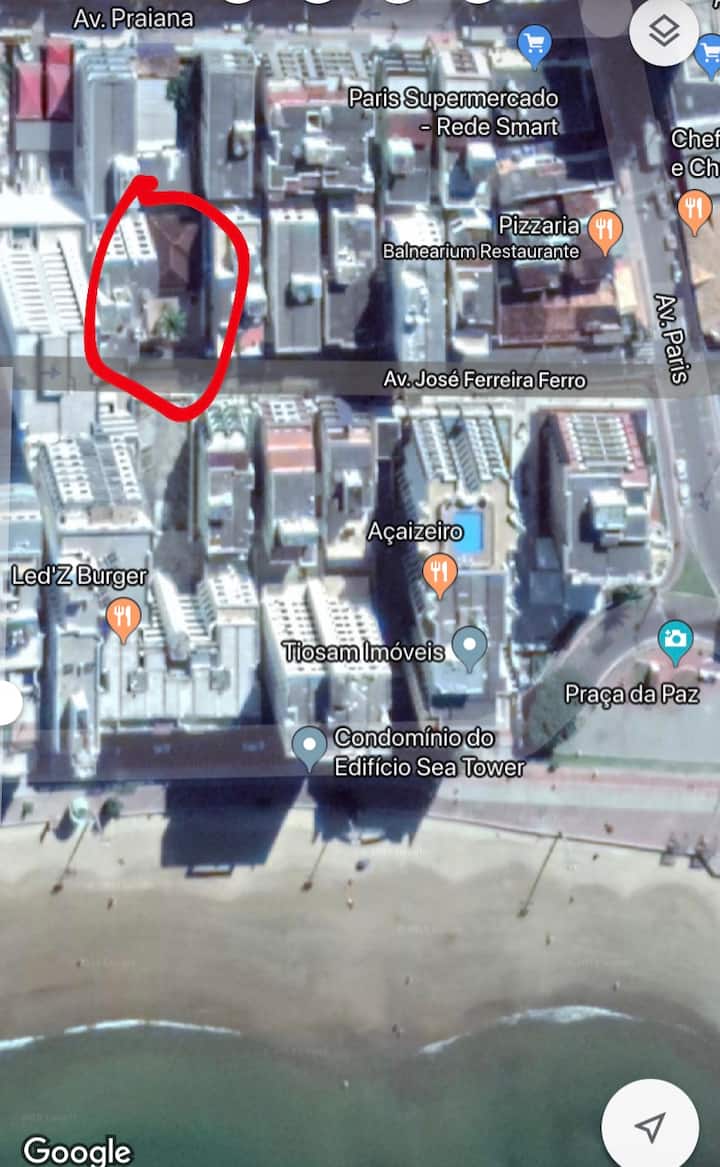Image resolution: width=720 pixels, height=1167 pixels.
Task: Open the map layers button
Action: (665, 31)
